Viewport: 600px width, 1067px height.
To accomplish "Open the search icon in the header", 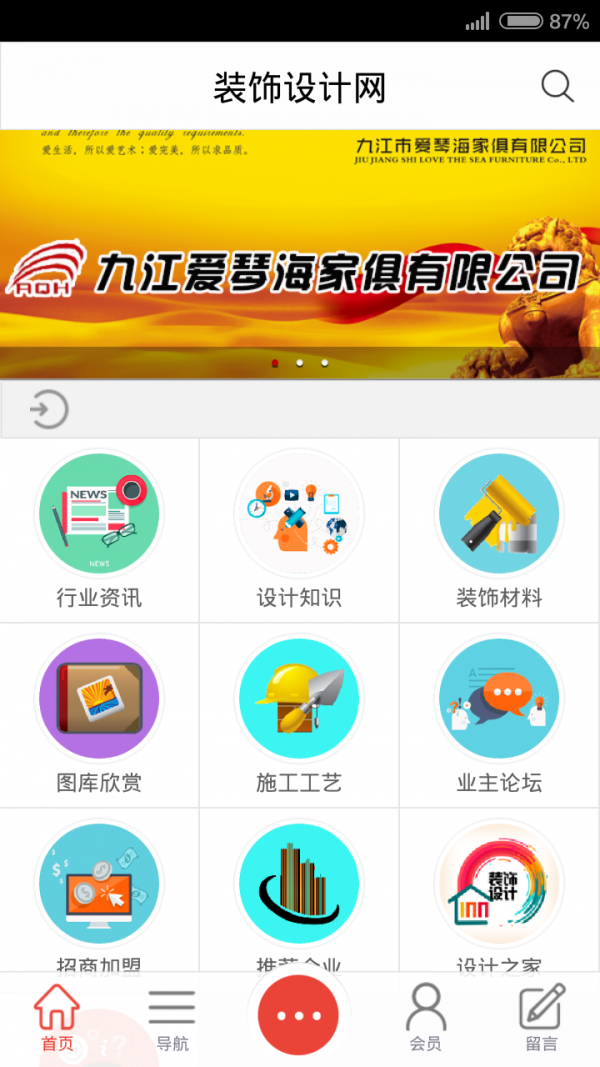I will [x=557, y=87].
